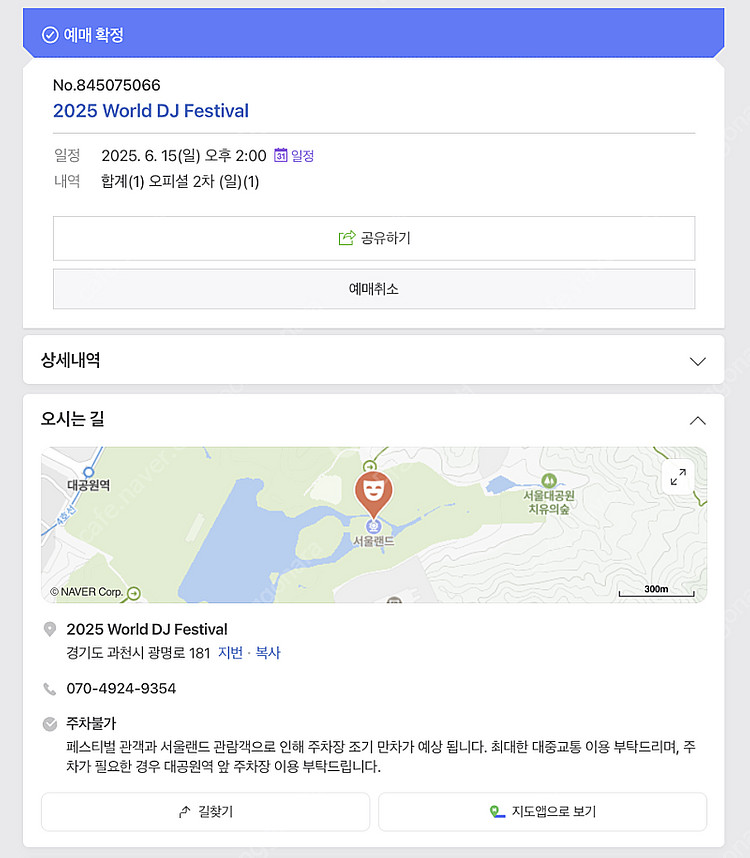750x858 pixels.
Task: Show the lot-number address via 지번
Action: (x=230, y=653)
